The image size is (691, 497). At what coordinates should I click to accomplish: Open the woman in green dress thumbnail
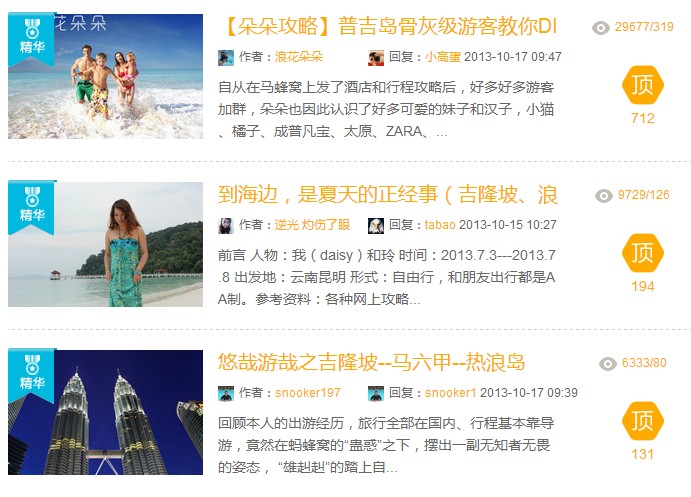click(105, 243)
